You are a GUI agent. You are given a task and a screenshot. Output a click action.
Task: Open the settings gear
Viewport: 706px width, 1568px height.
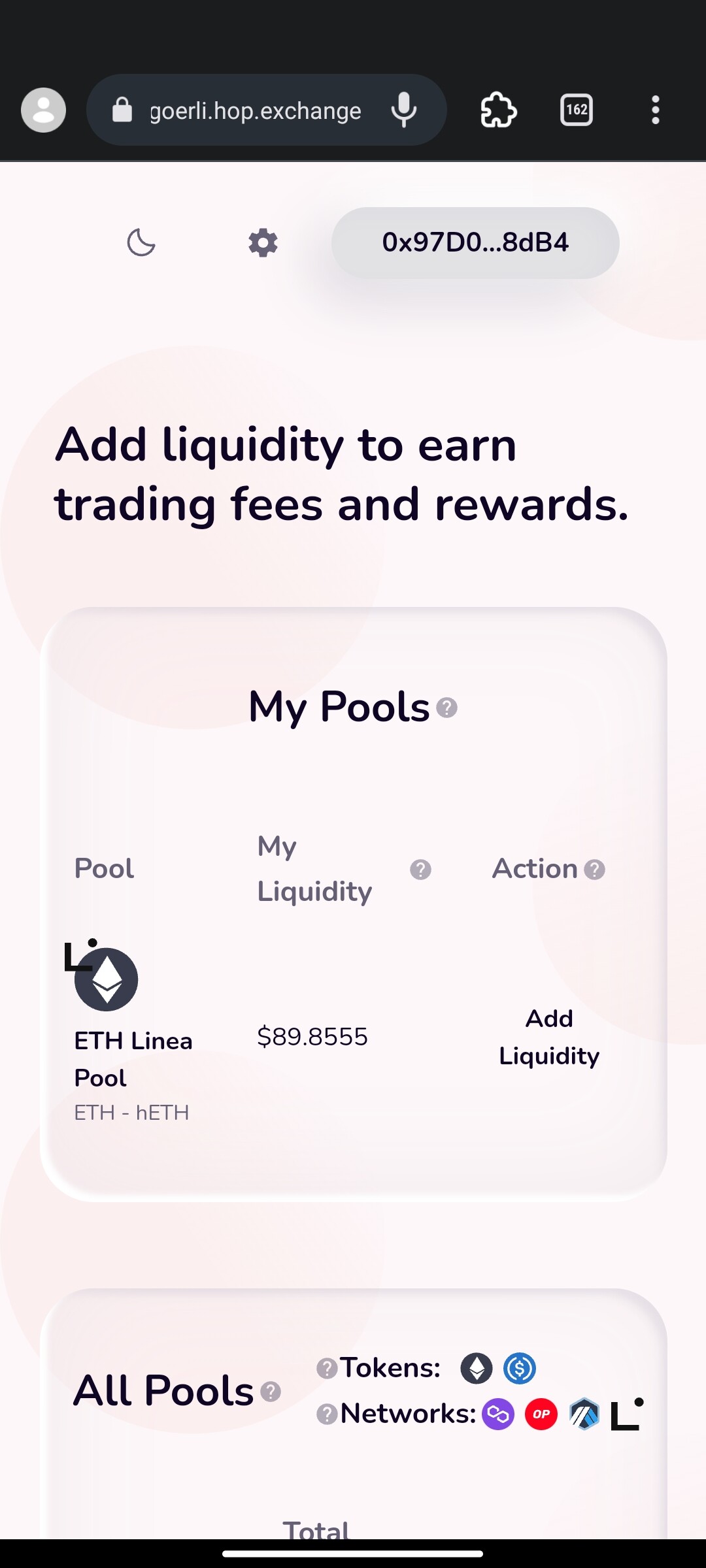(263, 243)
